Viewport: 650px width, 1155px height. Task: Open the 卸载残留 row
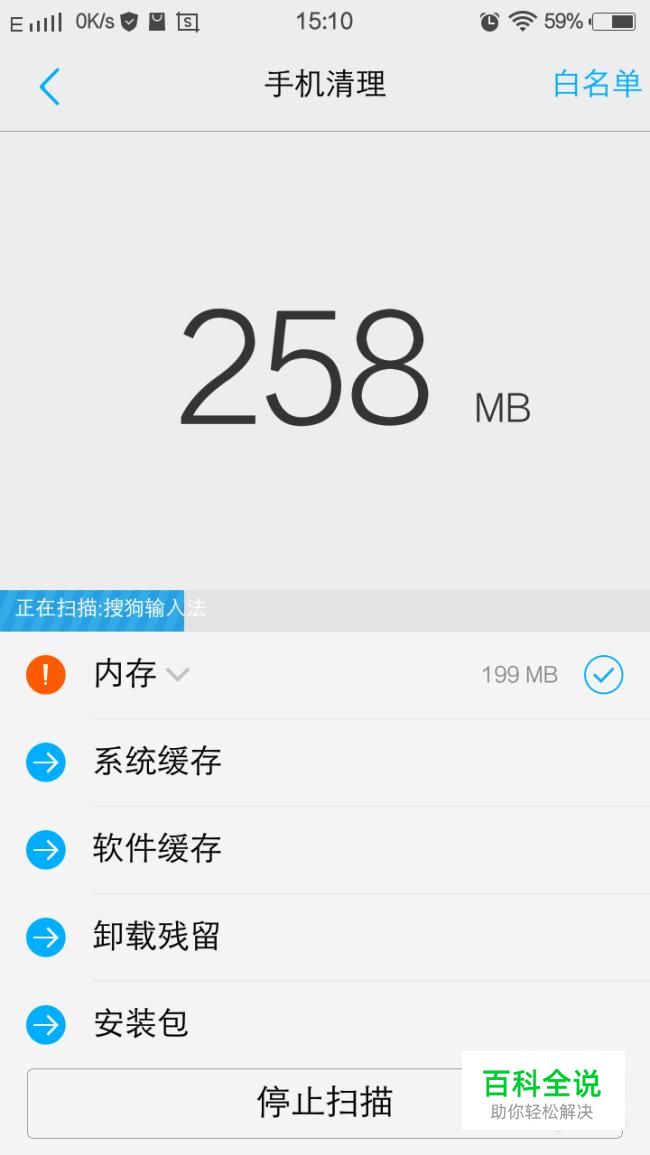click(x=325, y=938)
